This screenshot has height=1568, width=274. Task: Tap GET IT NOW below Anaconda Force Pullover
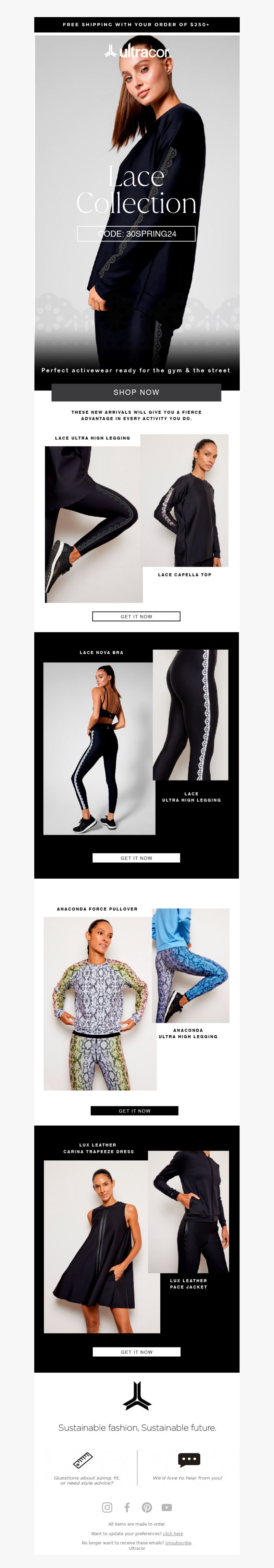(x=134, y=1110)
